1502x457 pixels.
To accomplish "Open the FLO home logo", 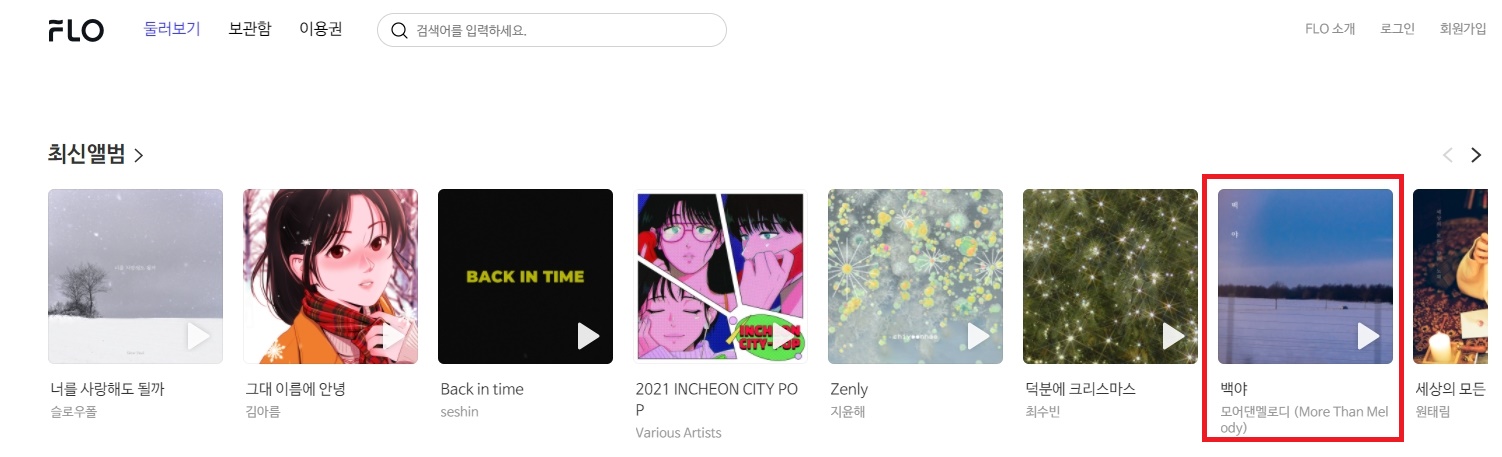I will [x=76, y=30].
